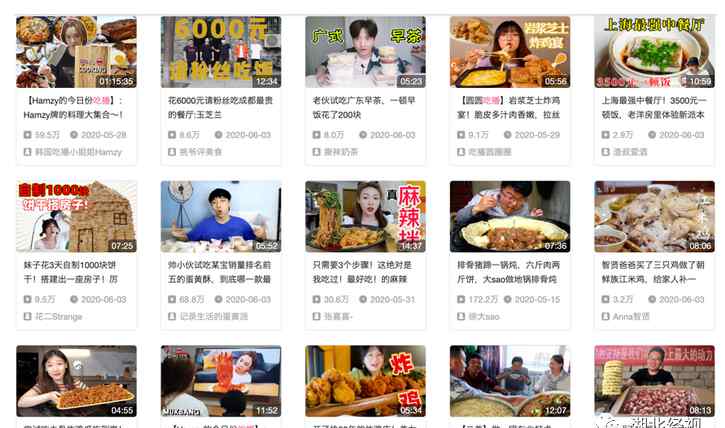Open the 上海最强中餐厅 video
The image size is (725, 428).
coord(654,52)
